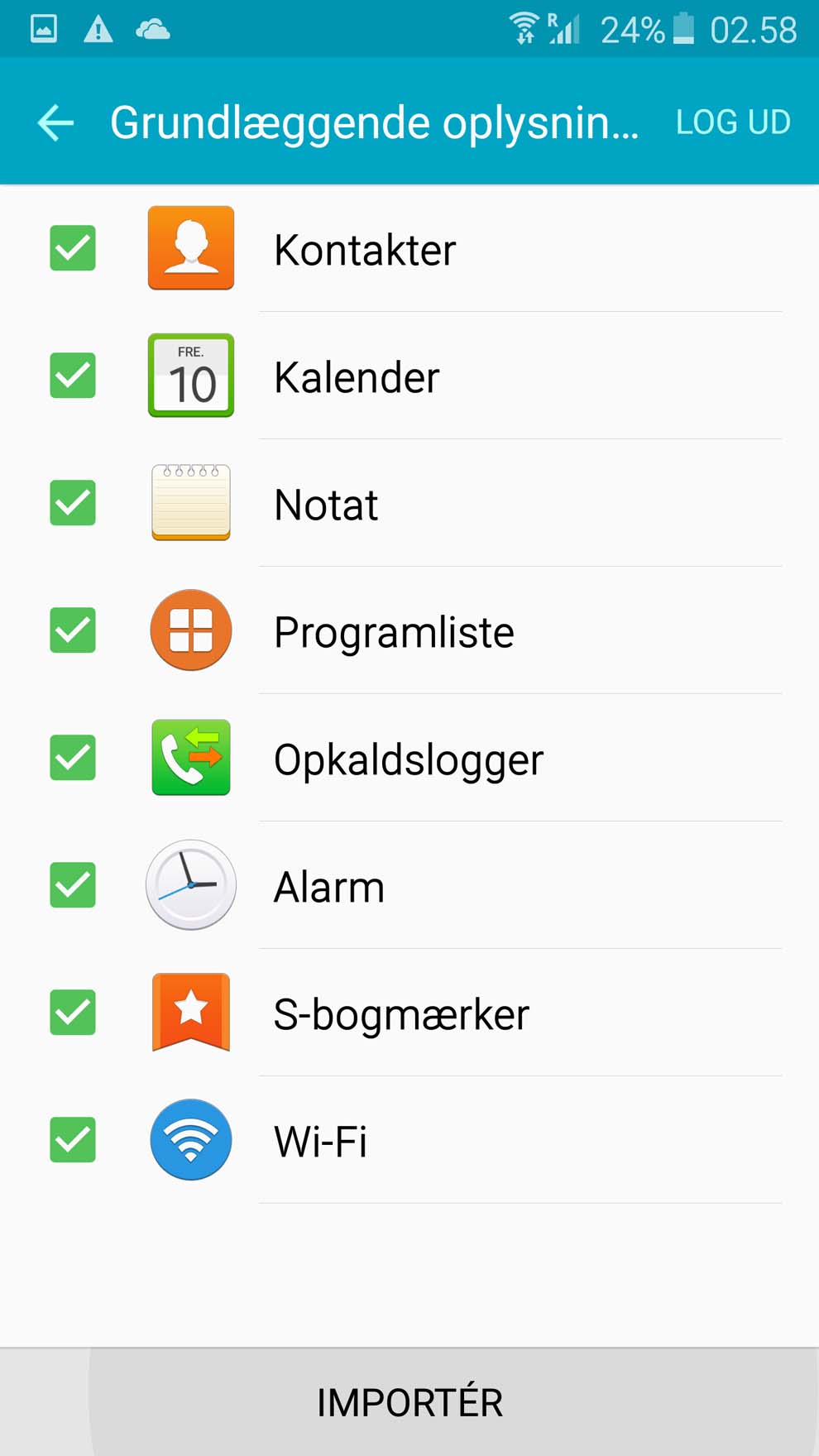Uncheck Programliste checkbox
The height and width of the screenshot is (1456, 819).
[x=73, y=630]
